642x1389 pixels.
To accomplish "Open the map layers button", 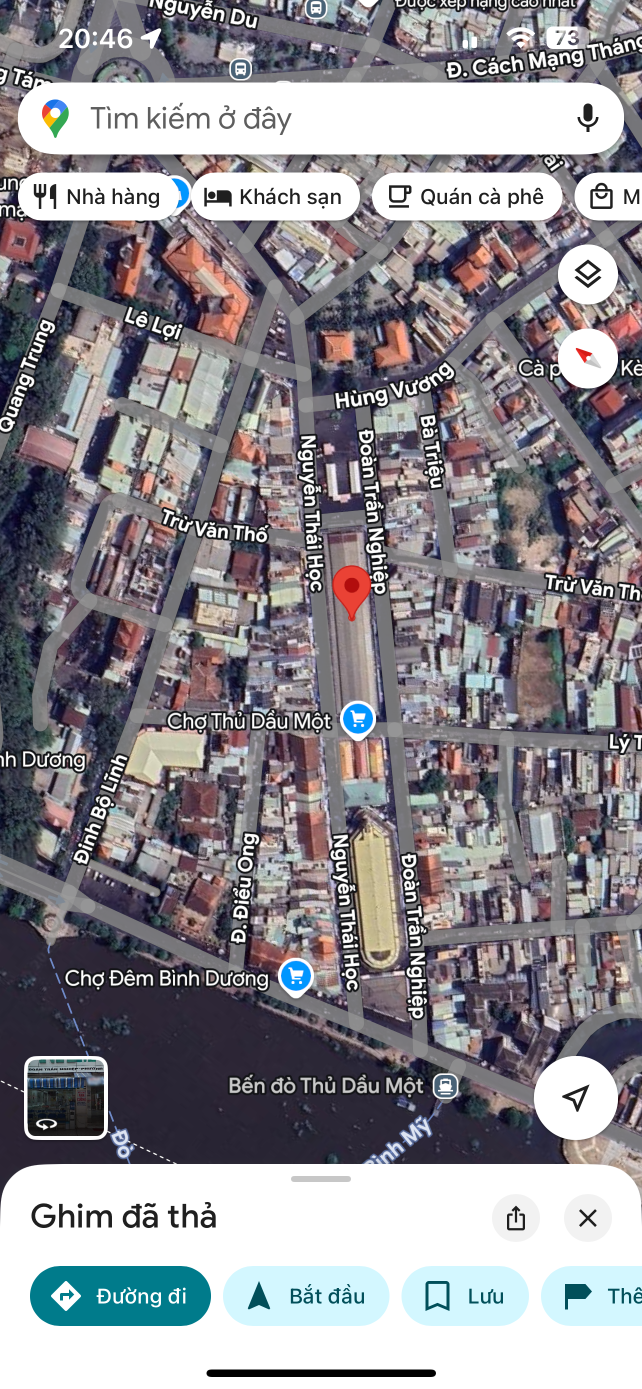I will tap(588, 274).
